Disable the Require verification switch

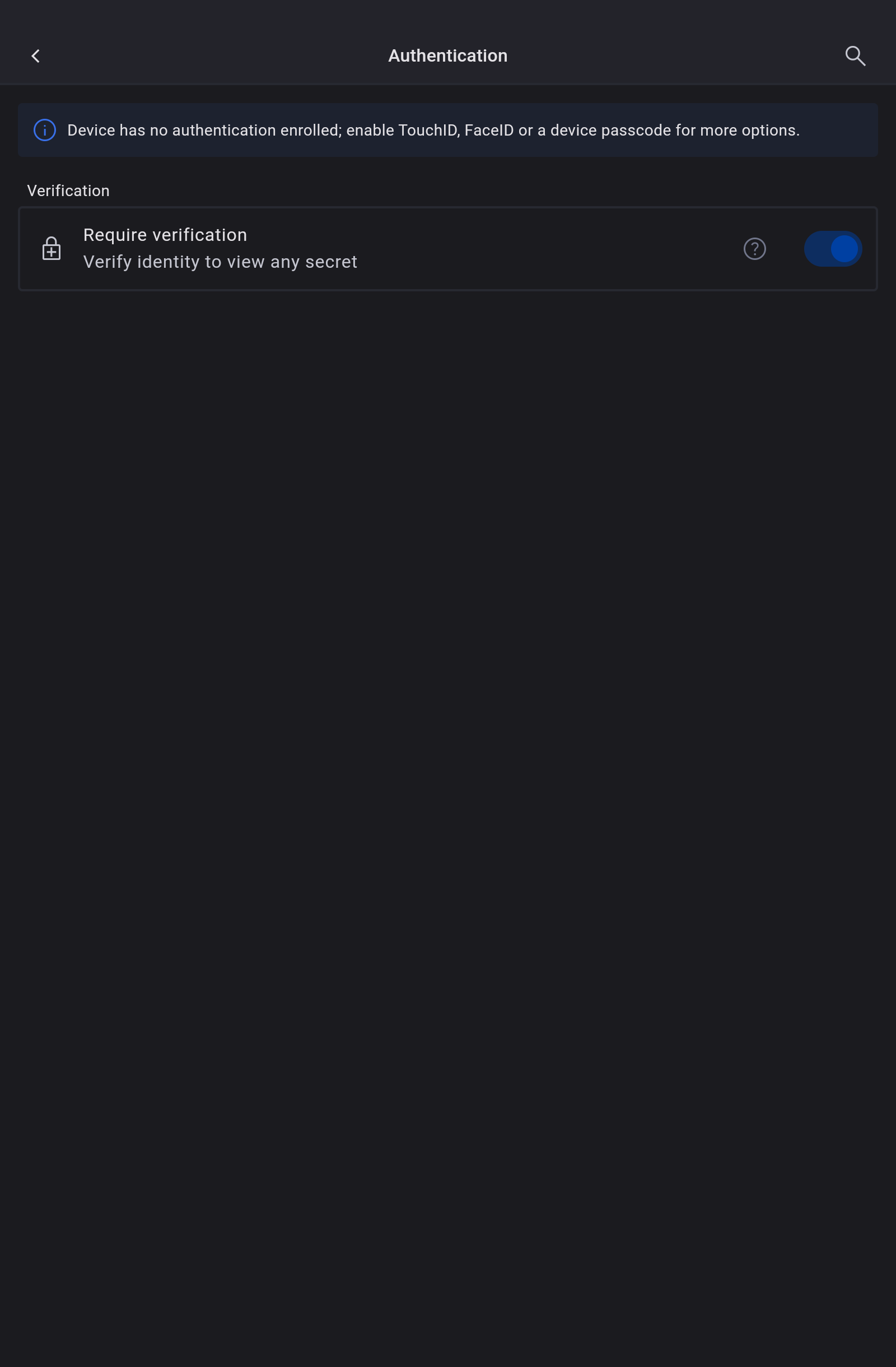tap(832, 249)
